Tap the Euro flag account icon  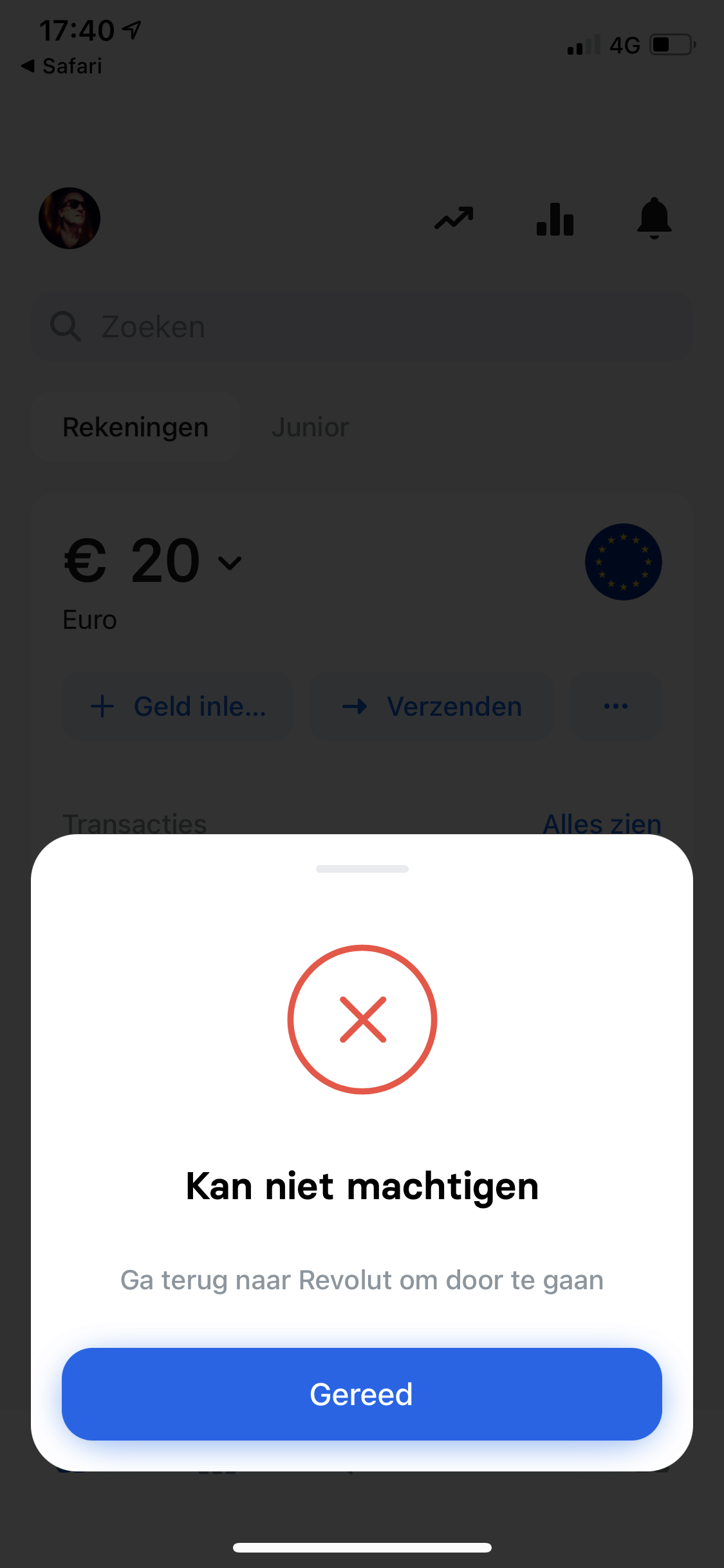pyautogui.click(x=623, y=561)
